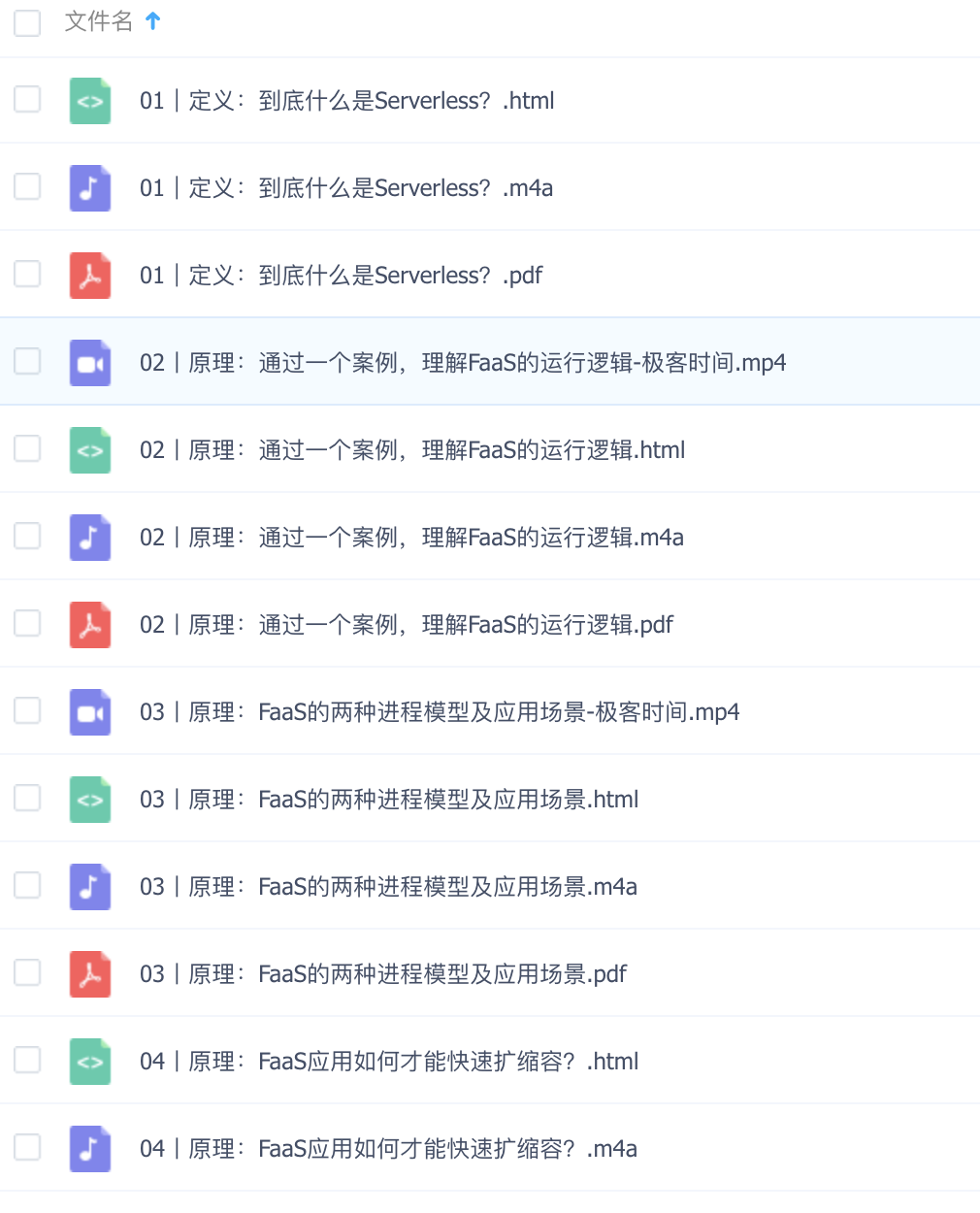980x1213 pixels.
Task: Check the box for 02 FaaS的运行逻辑.html
Action: click(27, 448)
